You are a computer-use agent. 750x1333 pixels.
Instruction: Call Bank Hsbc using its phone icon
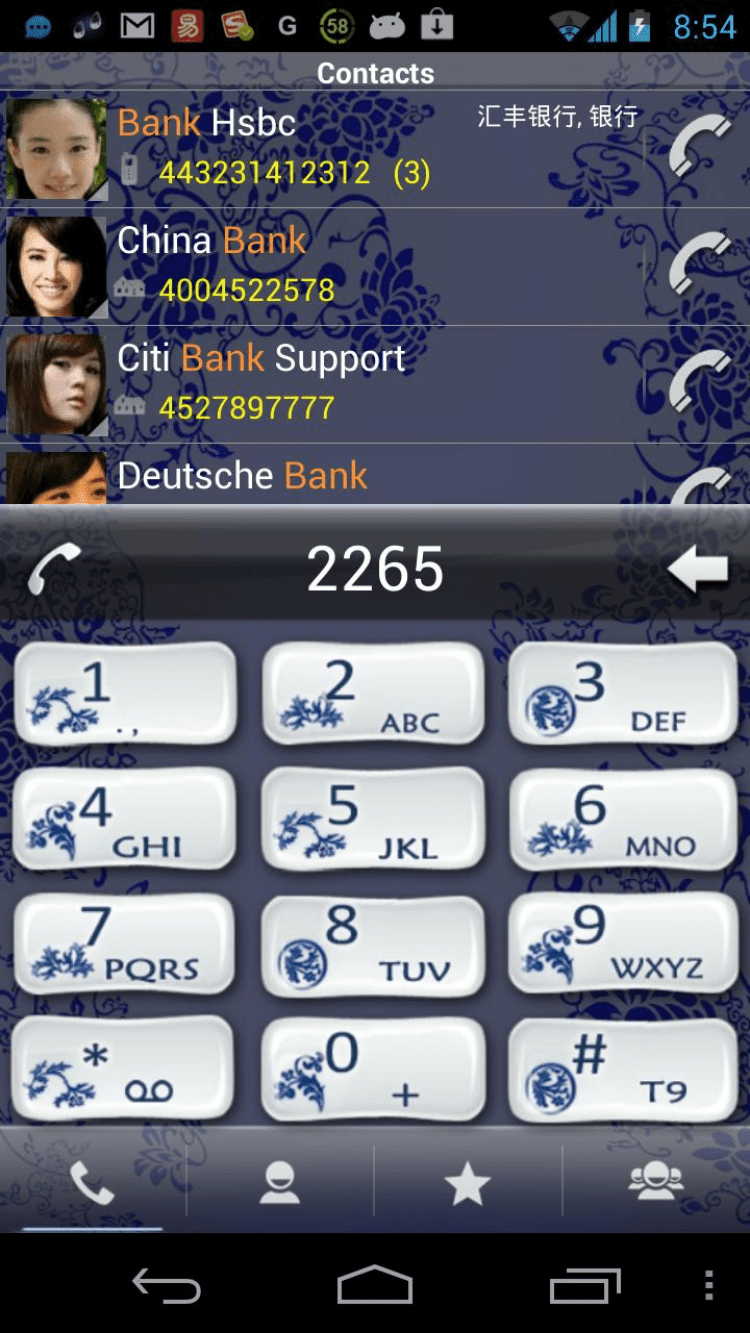tap(698, 147)
